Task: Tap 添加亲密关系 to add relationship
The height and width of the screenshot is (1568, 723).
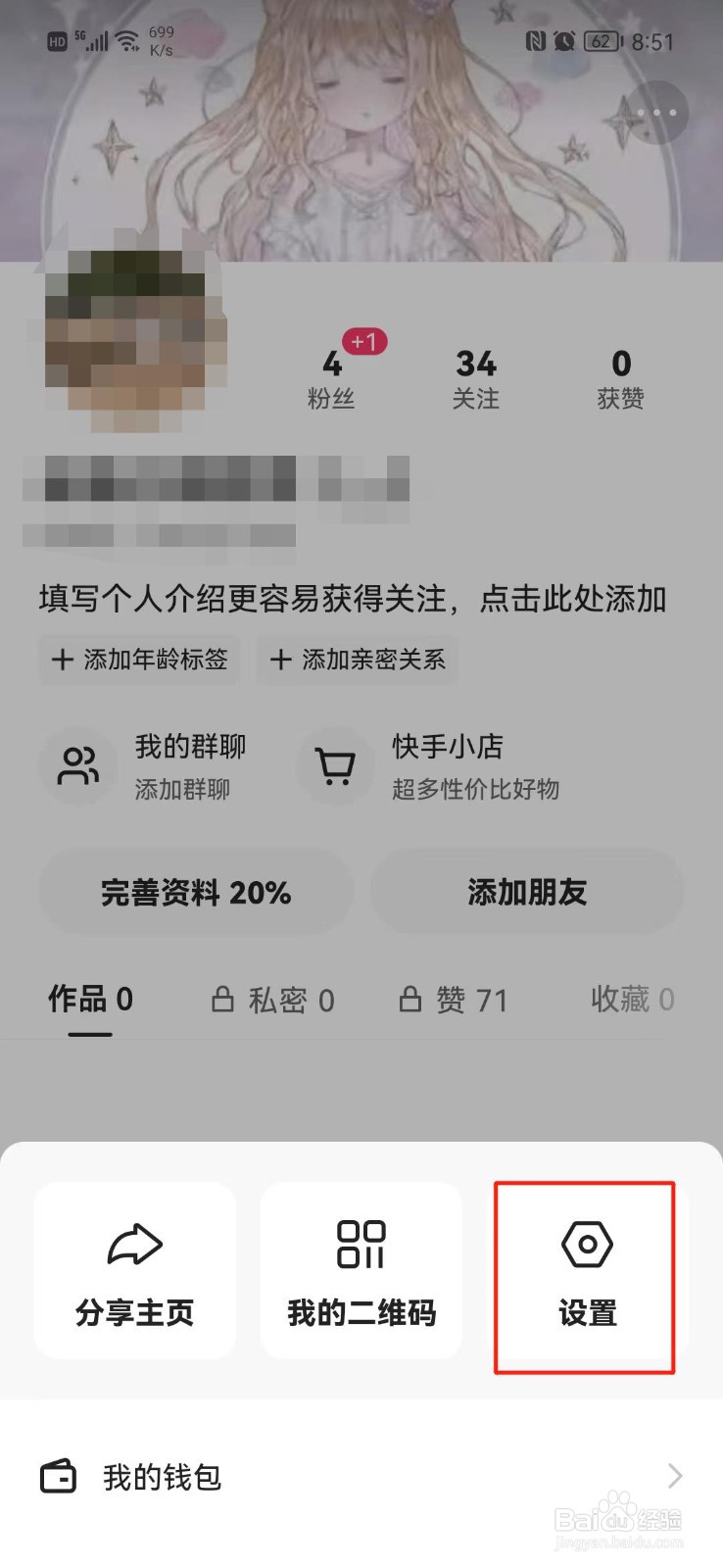Action: pos(357,660)
